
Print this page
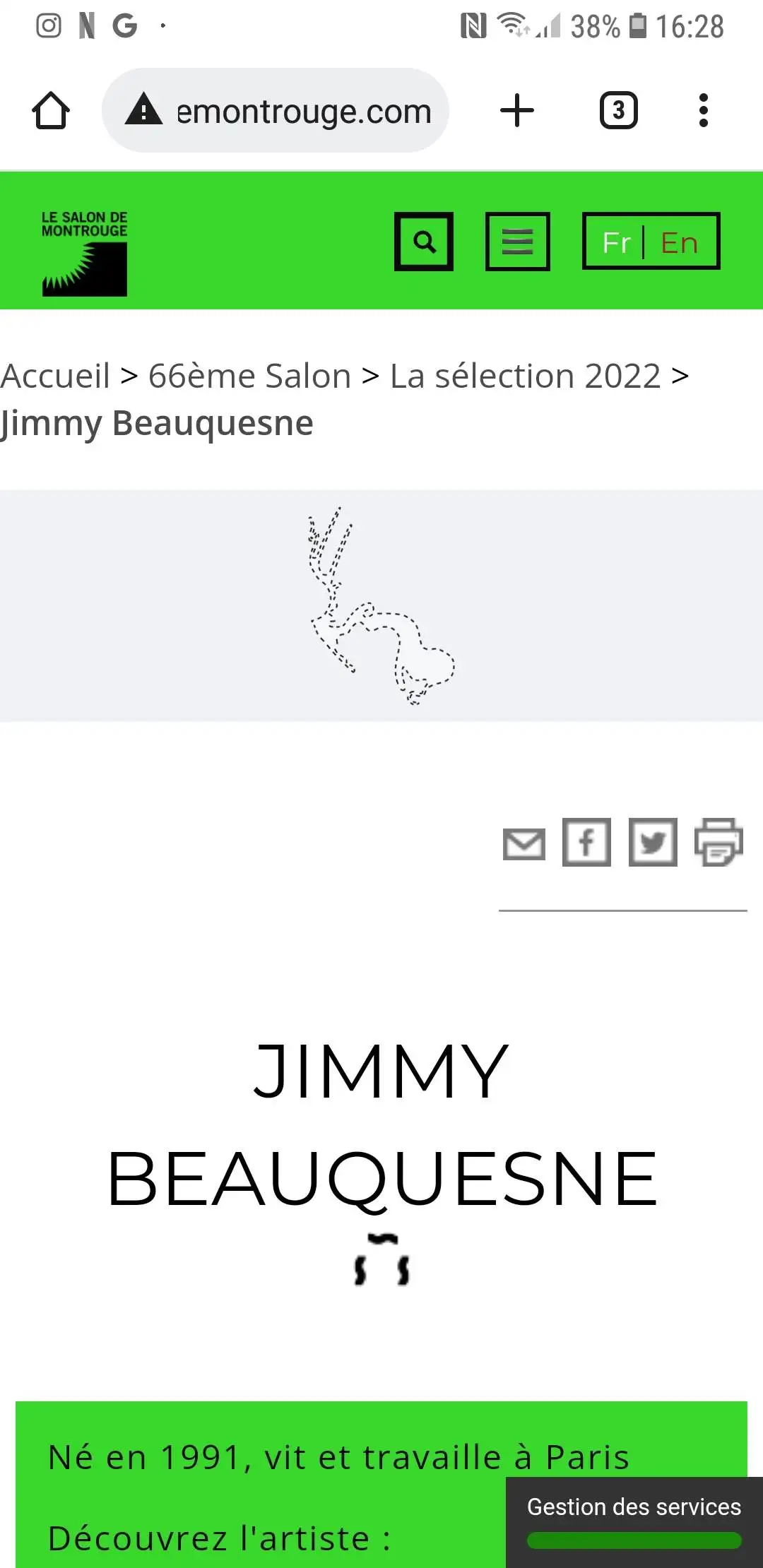pos(718,842)
